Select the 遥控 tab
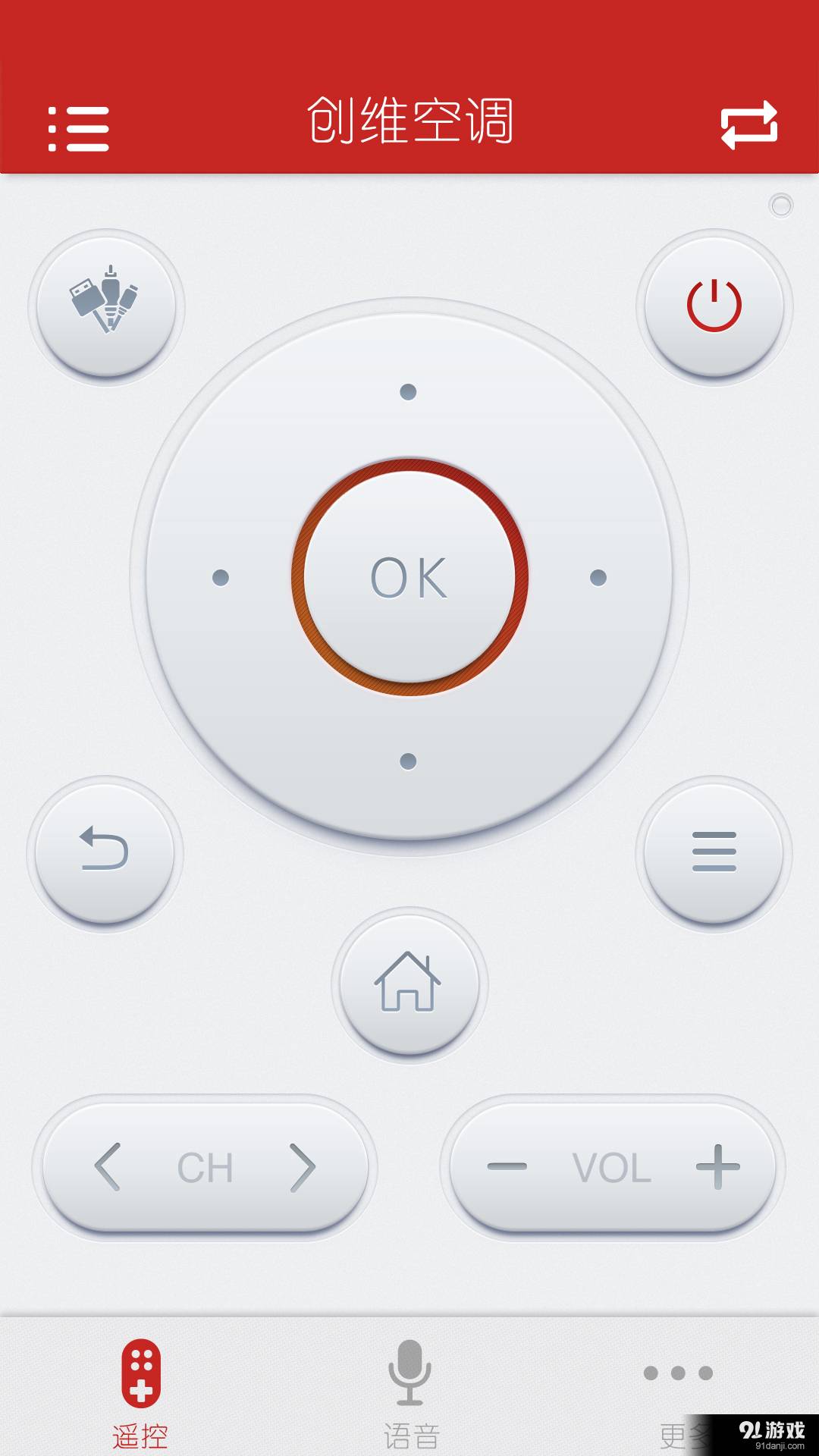The image size is (819, 1456). [140, 1394]
